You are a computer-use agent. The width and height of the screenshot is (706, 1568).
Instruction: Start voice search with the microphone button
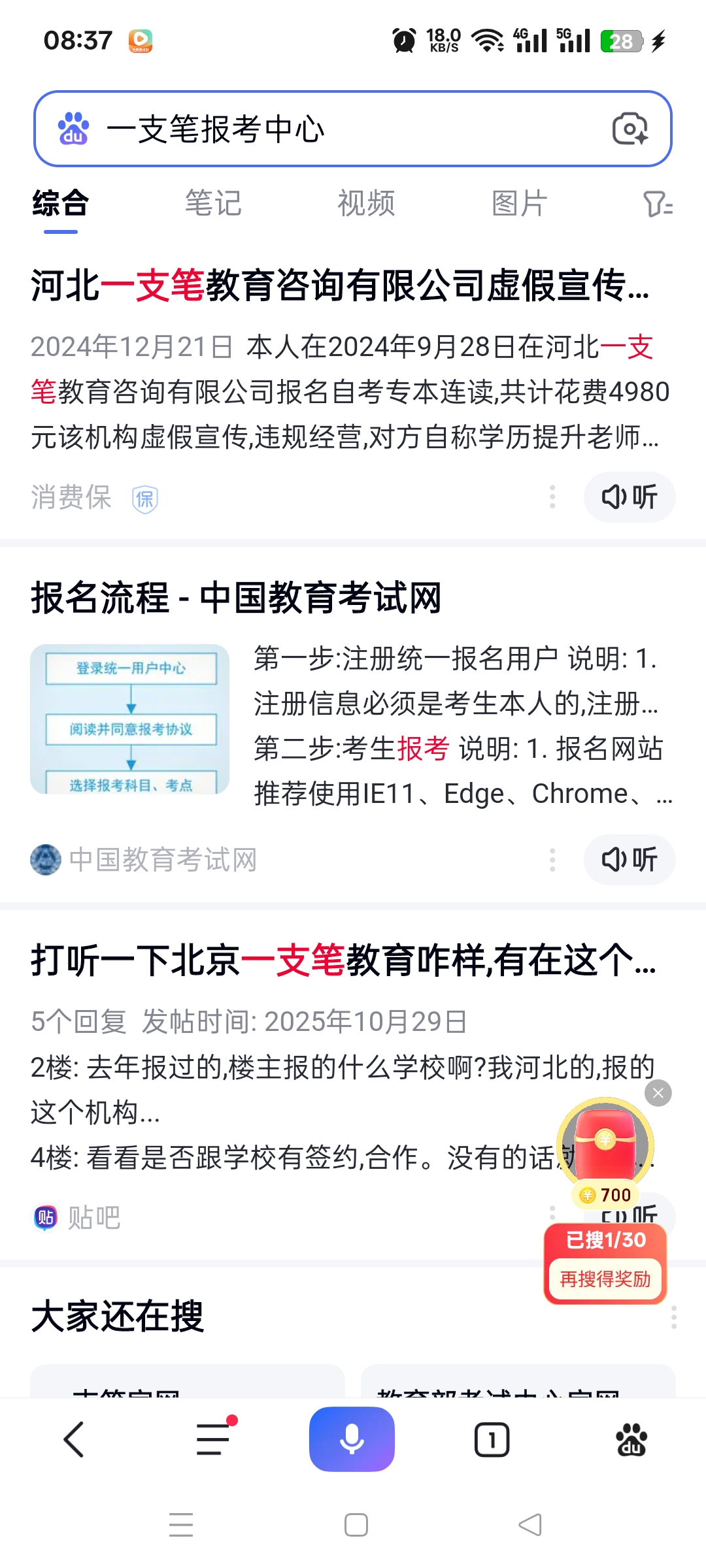point(352,1439)
